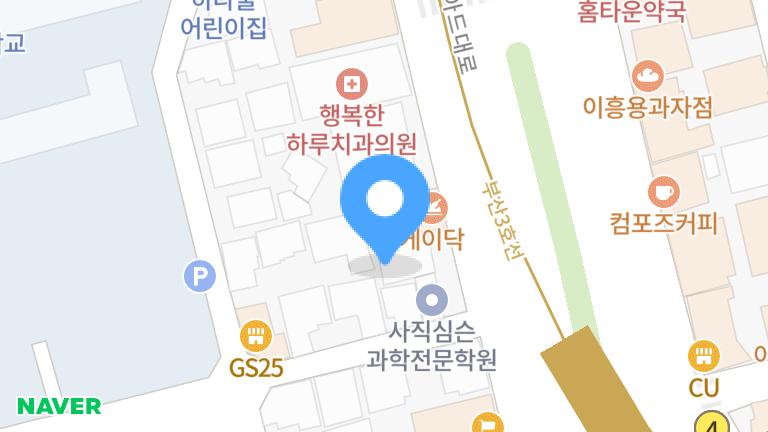Open 행복한 하루치과의원 clinic marker
This screenshot has height=432, width=768.
tap(352, 83)
